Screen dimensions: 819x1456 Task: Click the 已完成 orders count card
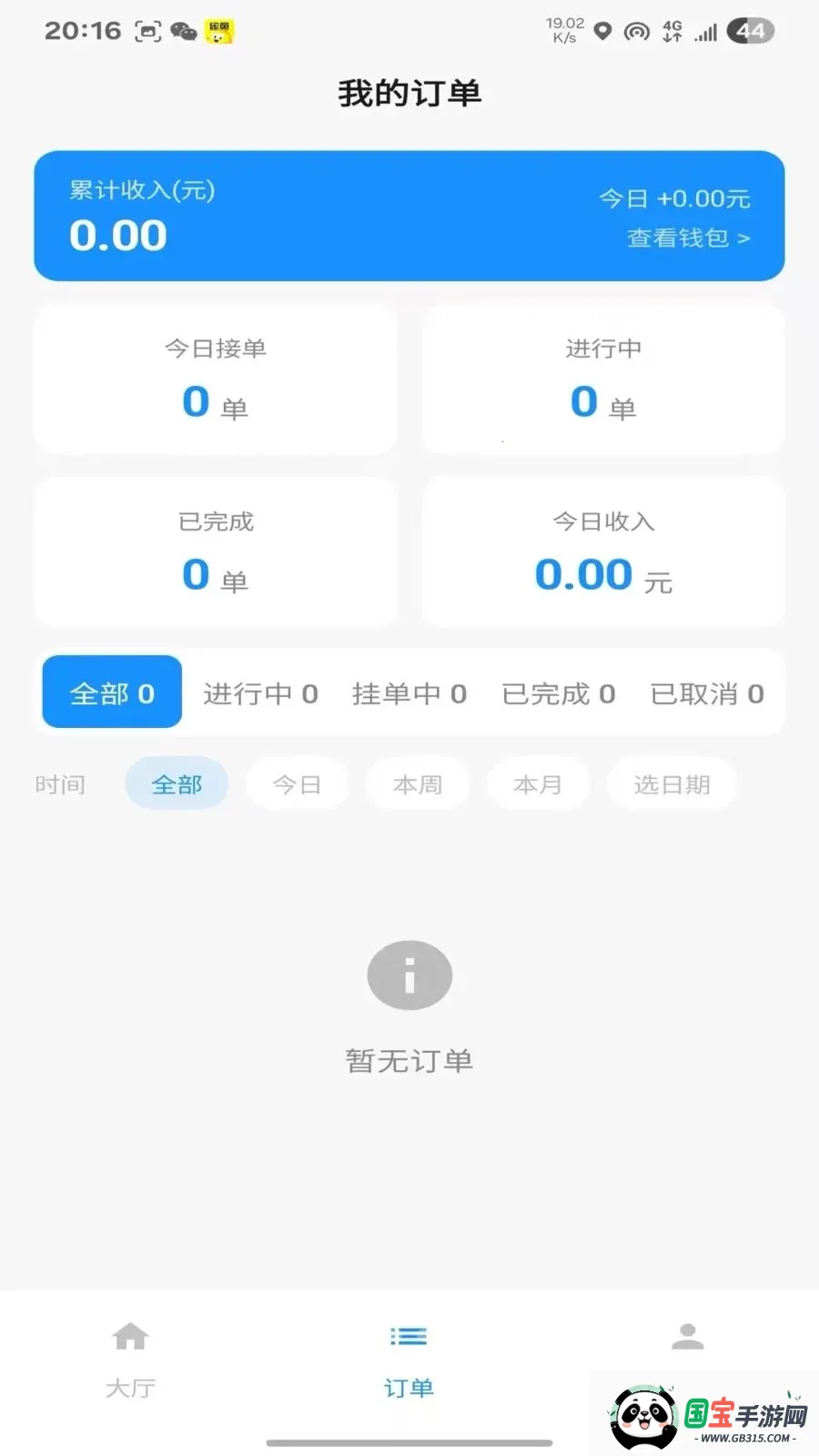[215, 551]
